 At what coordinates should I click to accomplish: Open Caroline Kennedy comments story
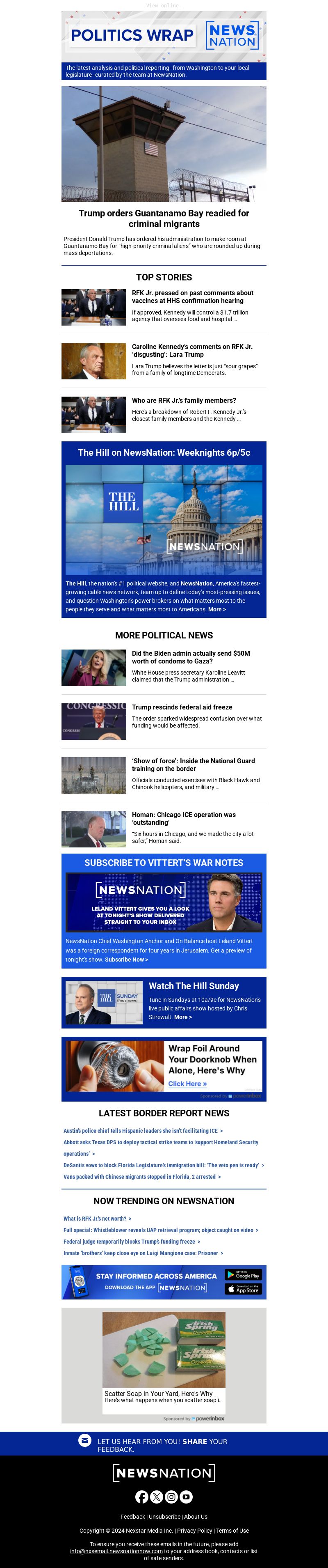[x=192, y=350]
